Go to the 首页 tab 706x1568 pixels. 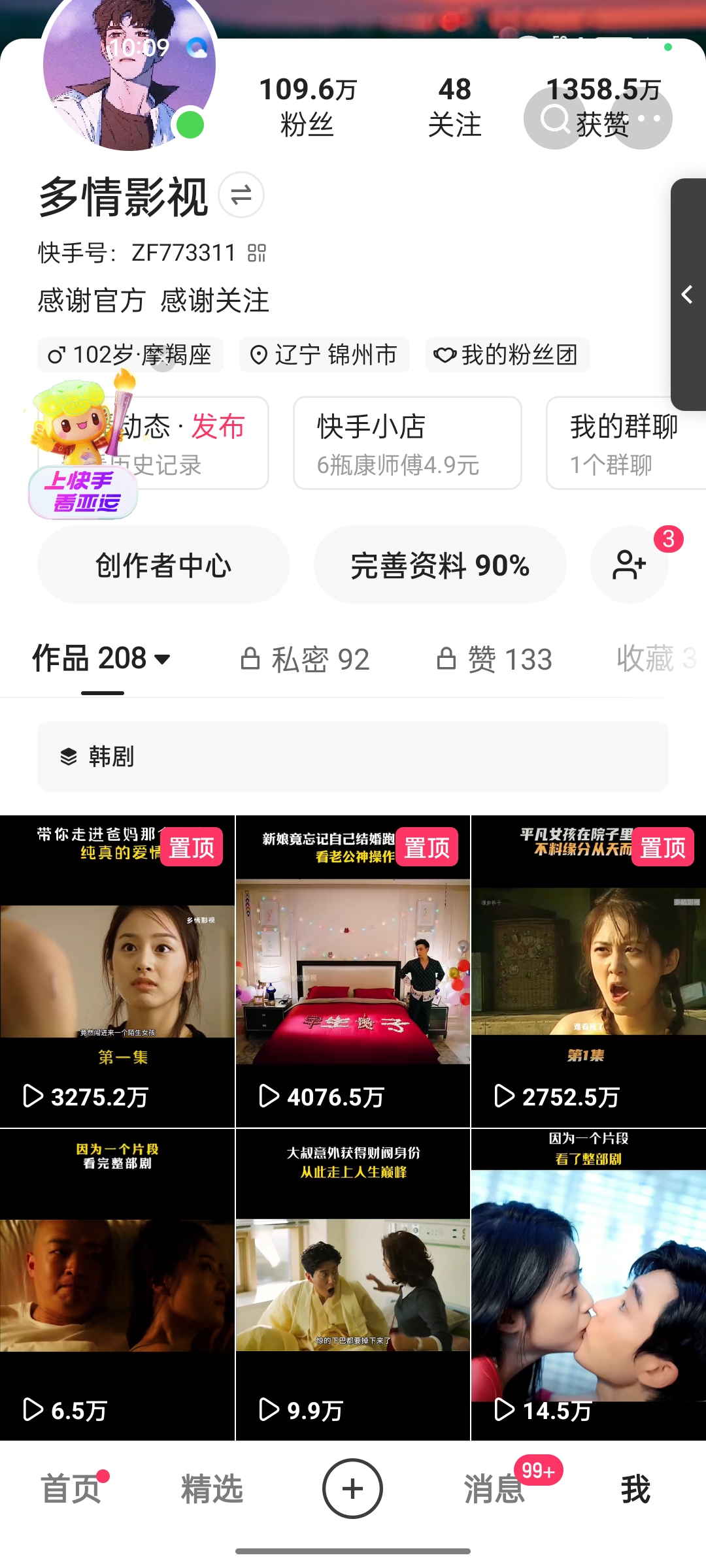tap(71, 1489)
